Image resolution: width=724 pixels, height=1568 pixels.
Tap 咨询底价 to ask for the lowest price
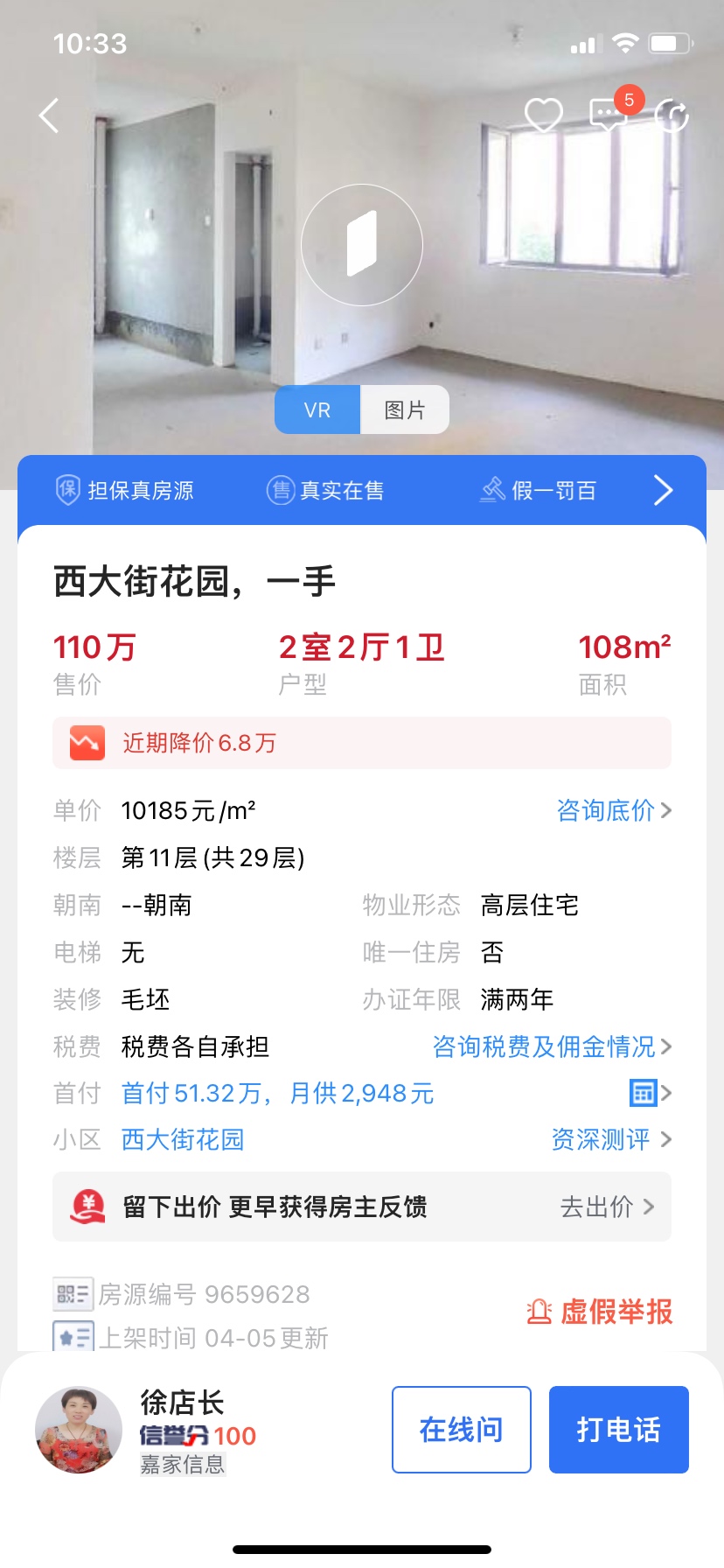click(614, 810)
